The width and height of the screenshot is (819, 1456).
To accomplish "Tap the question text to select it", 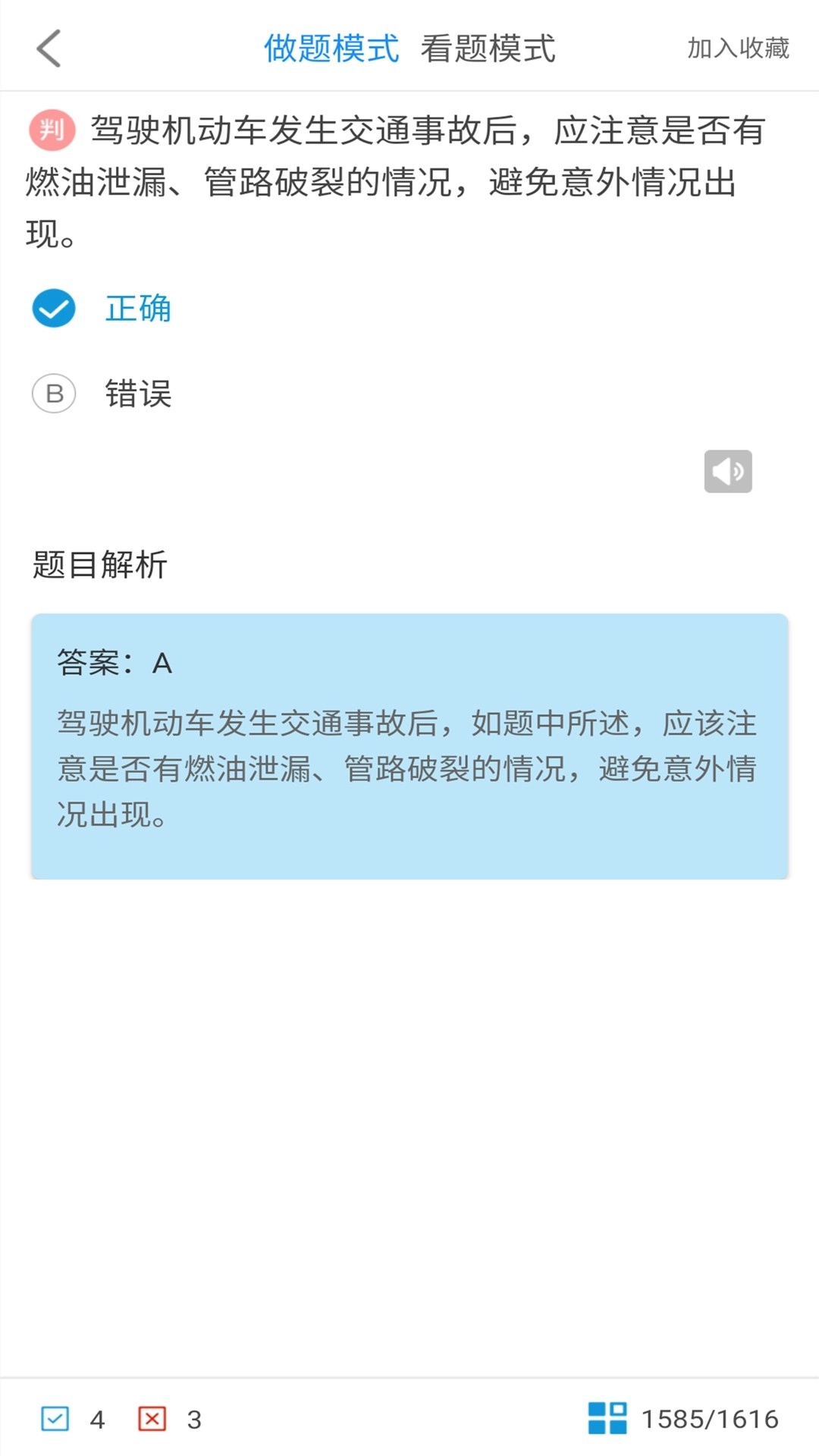I will tap(409, 179).
